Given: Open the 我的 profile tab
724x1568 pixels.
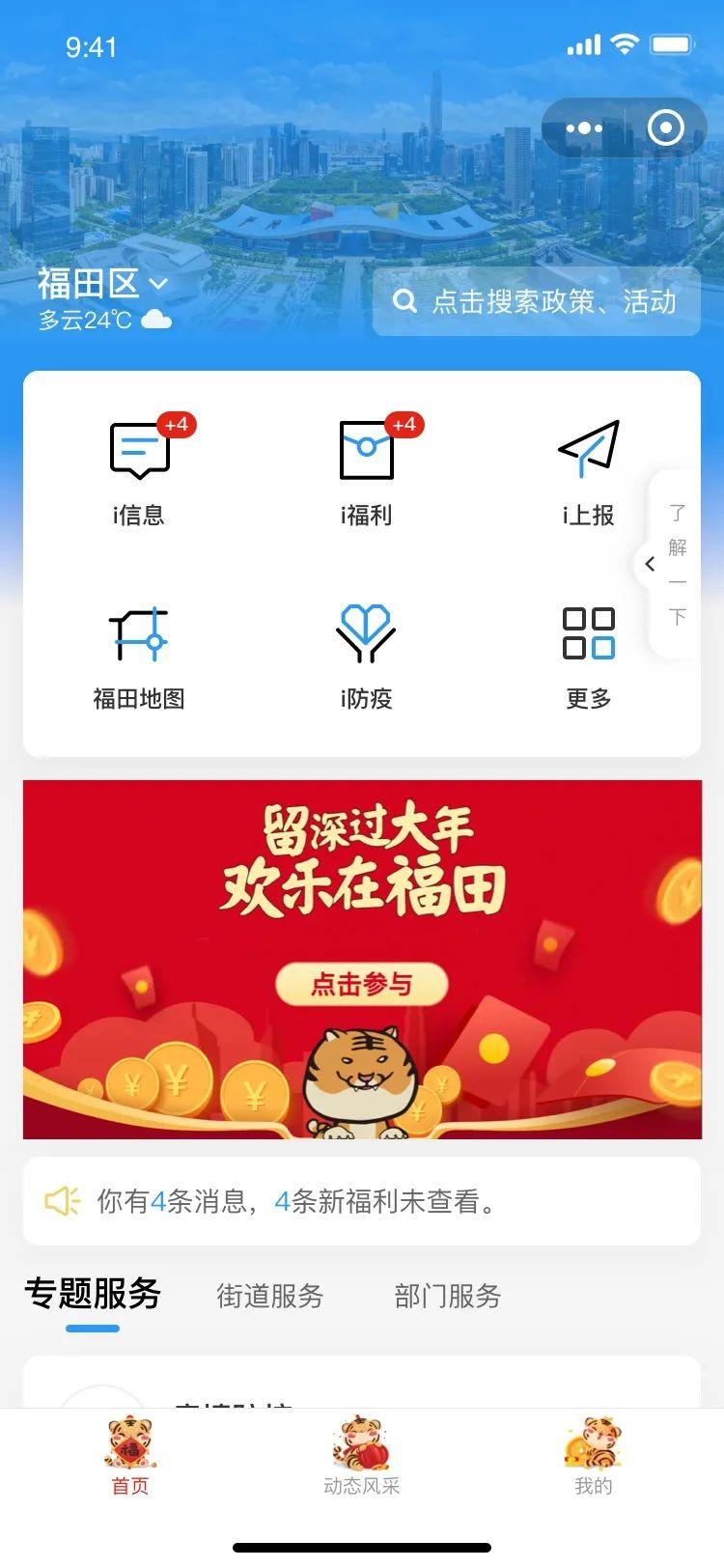Looking at the screenshot, I should [593, 1458].
